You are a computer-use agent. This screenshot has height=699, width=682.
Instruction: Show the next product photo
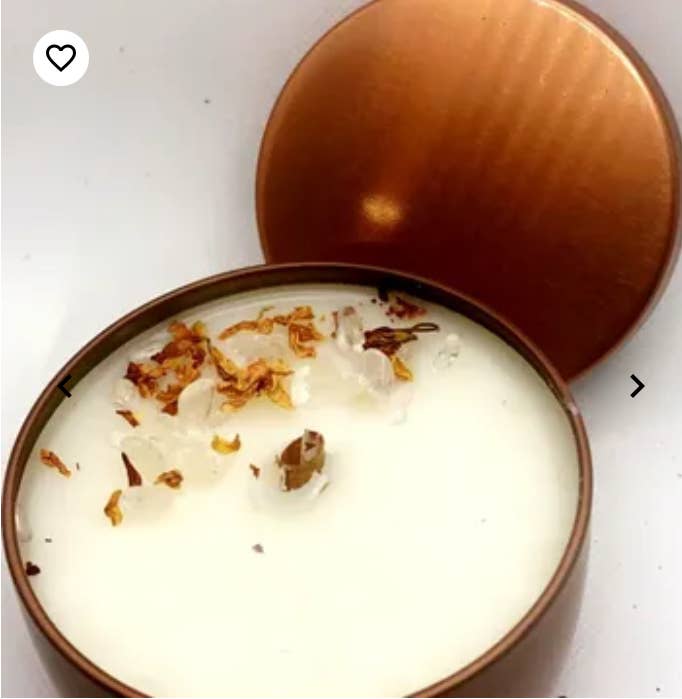pos(636,386)
